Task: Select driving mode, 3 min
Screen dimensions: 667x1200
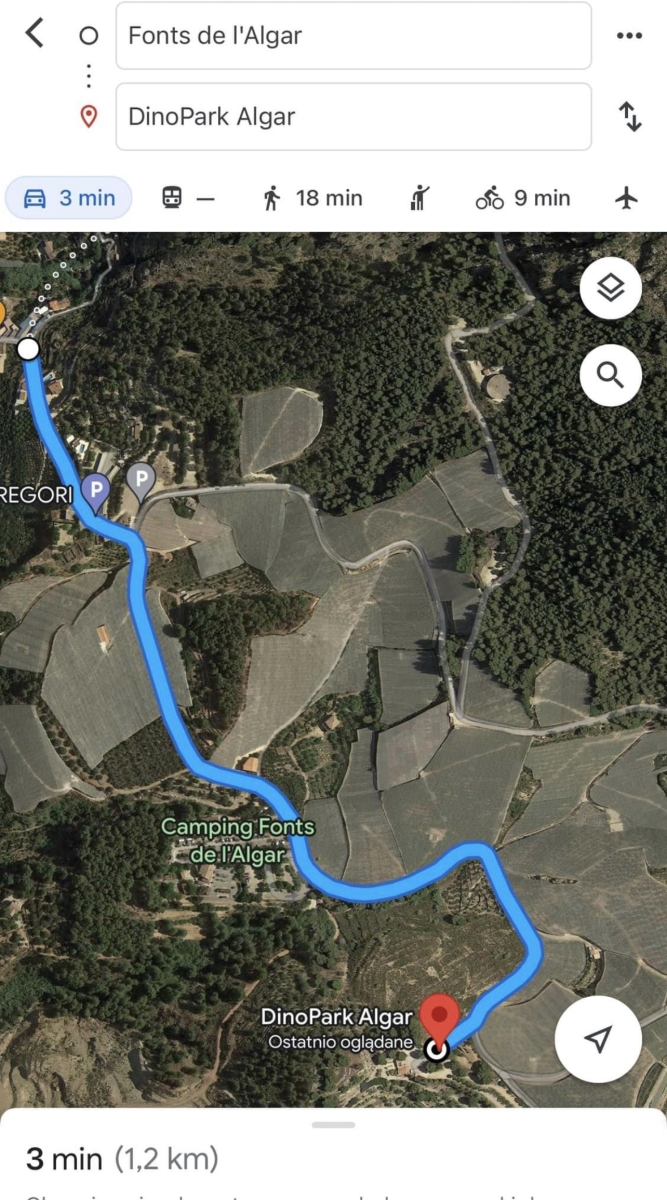Action: [x=69, y=198]
